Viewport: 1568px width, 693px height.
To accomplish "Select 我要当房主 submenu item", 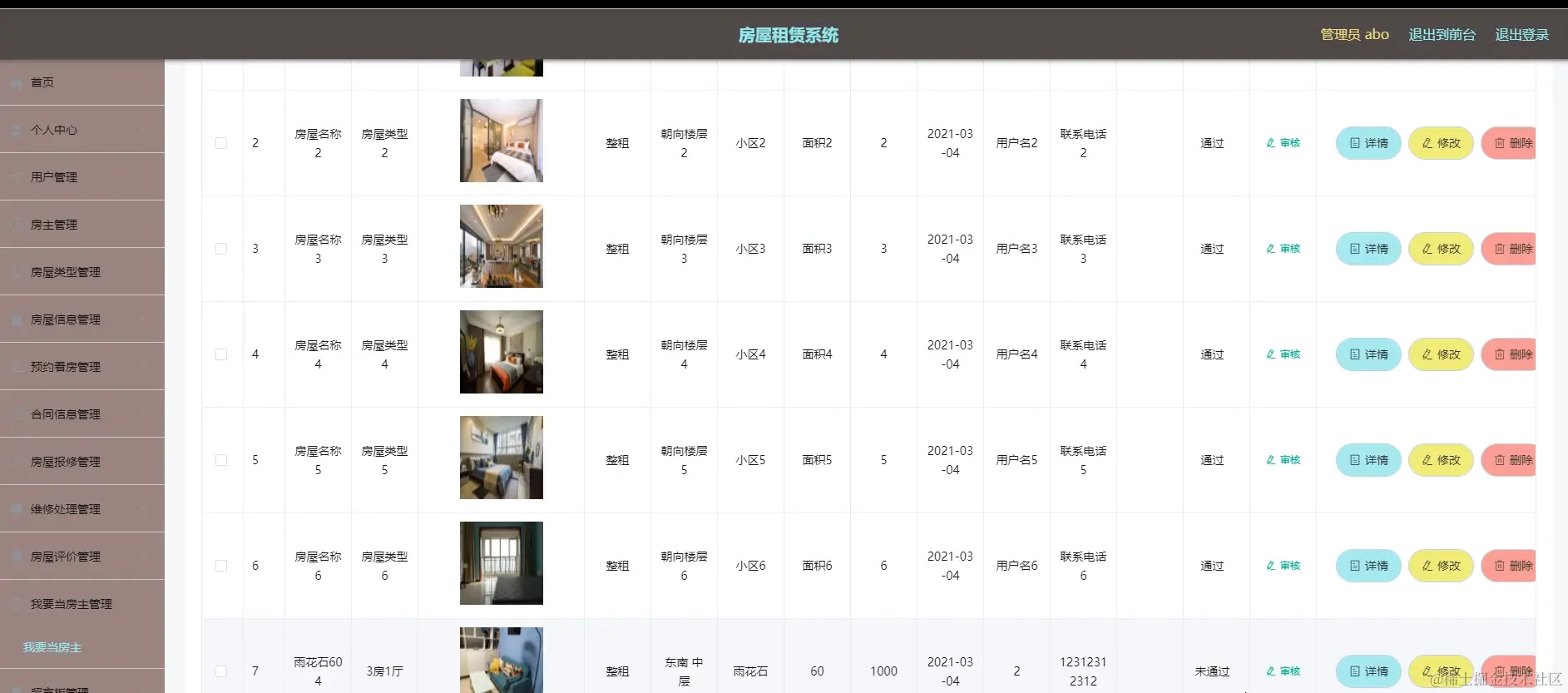I will click(52, 647).
